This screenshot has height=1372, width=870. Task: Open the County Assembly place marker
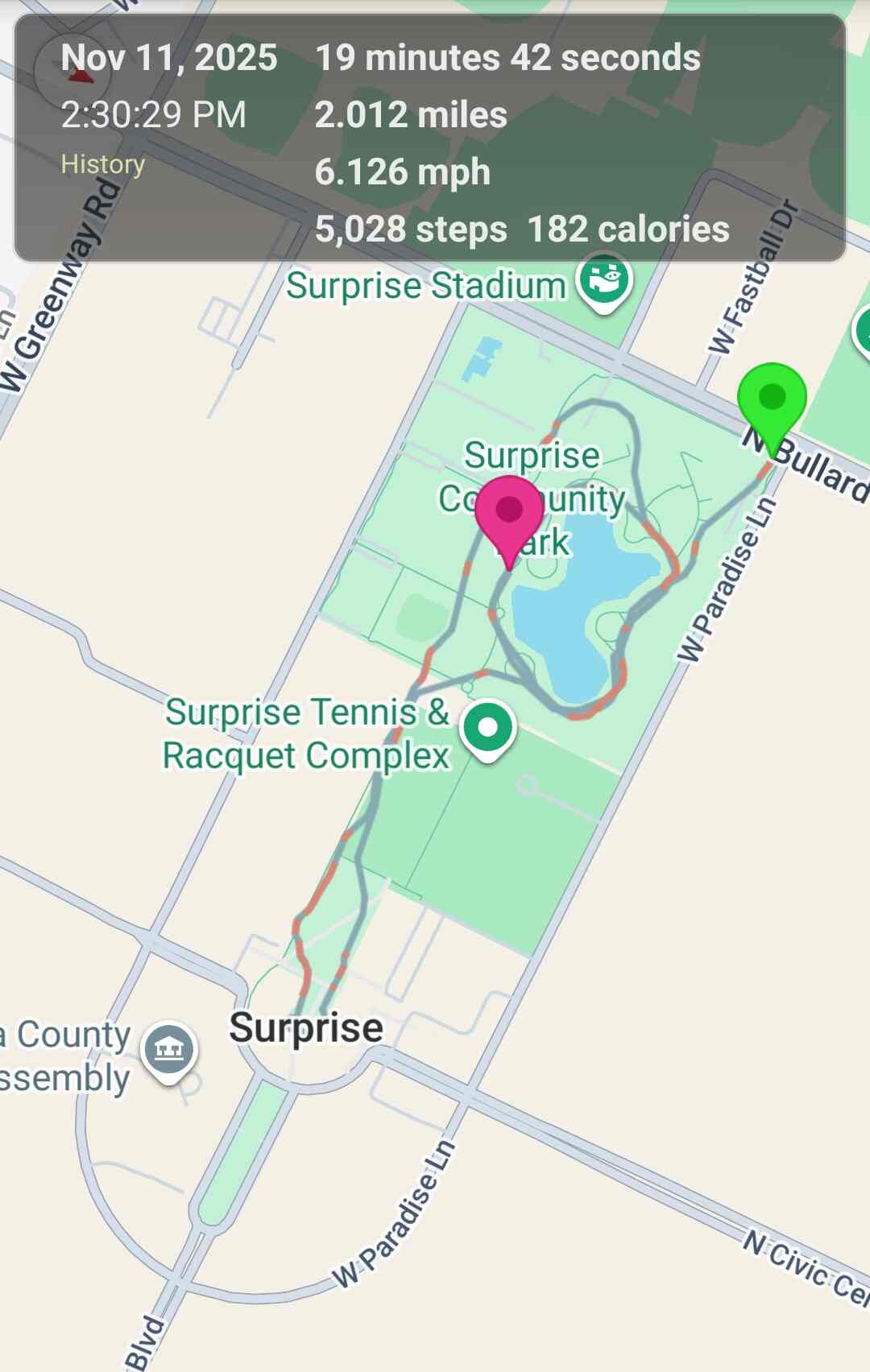(169, 1050)
